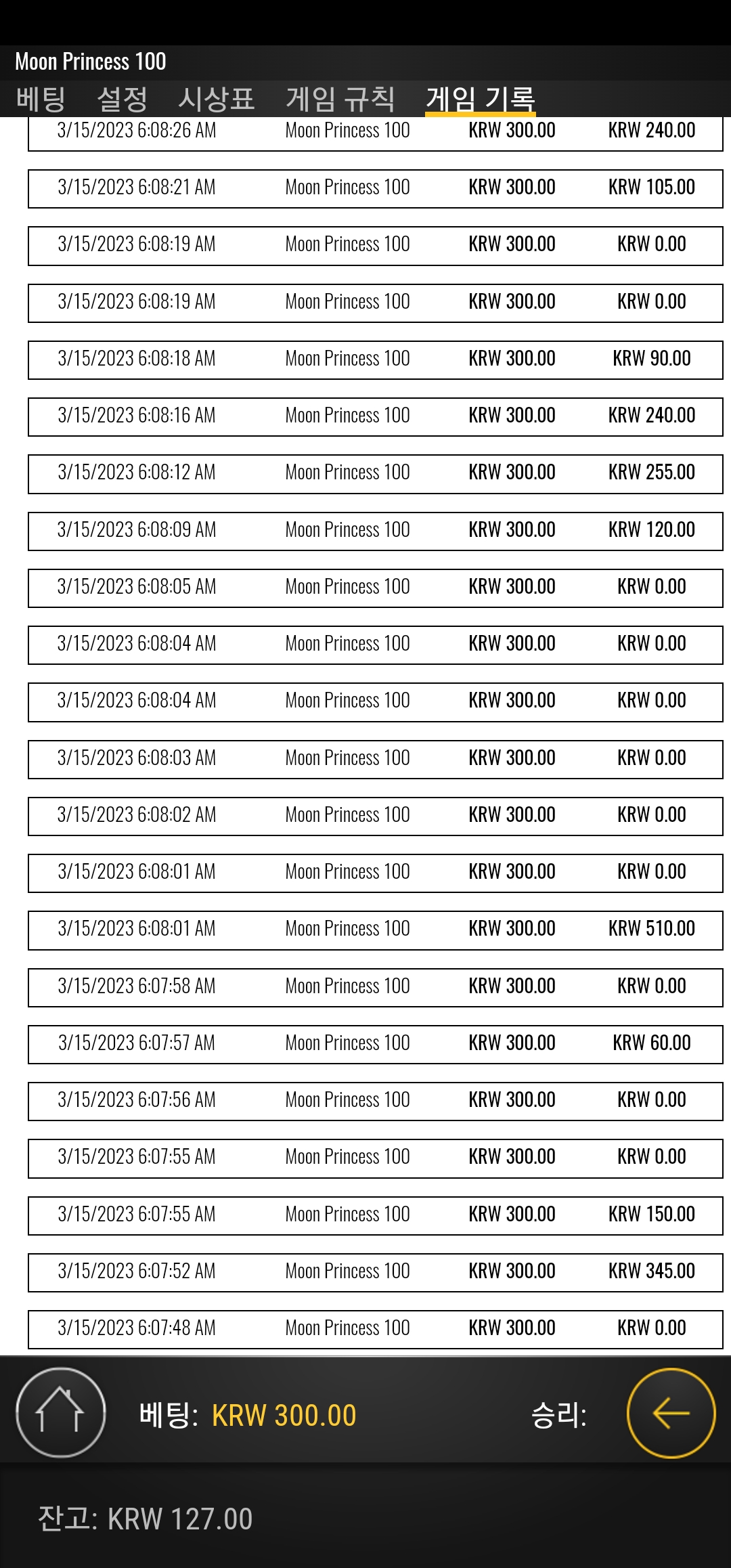
Task: Open the 게임 규칙 tab
Action: [x=340, y=99]
